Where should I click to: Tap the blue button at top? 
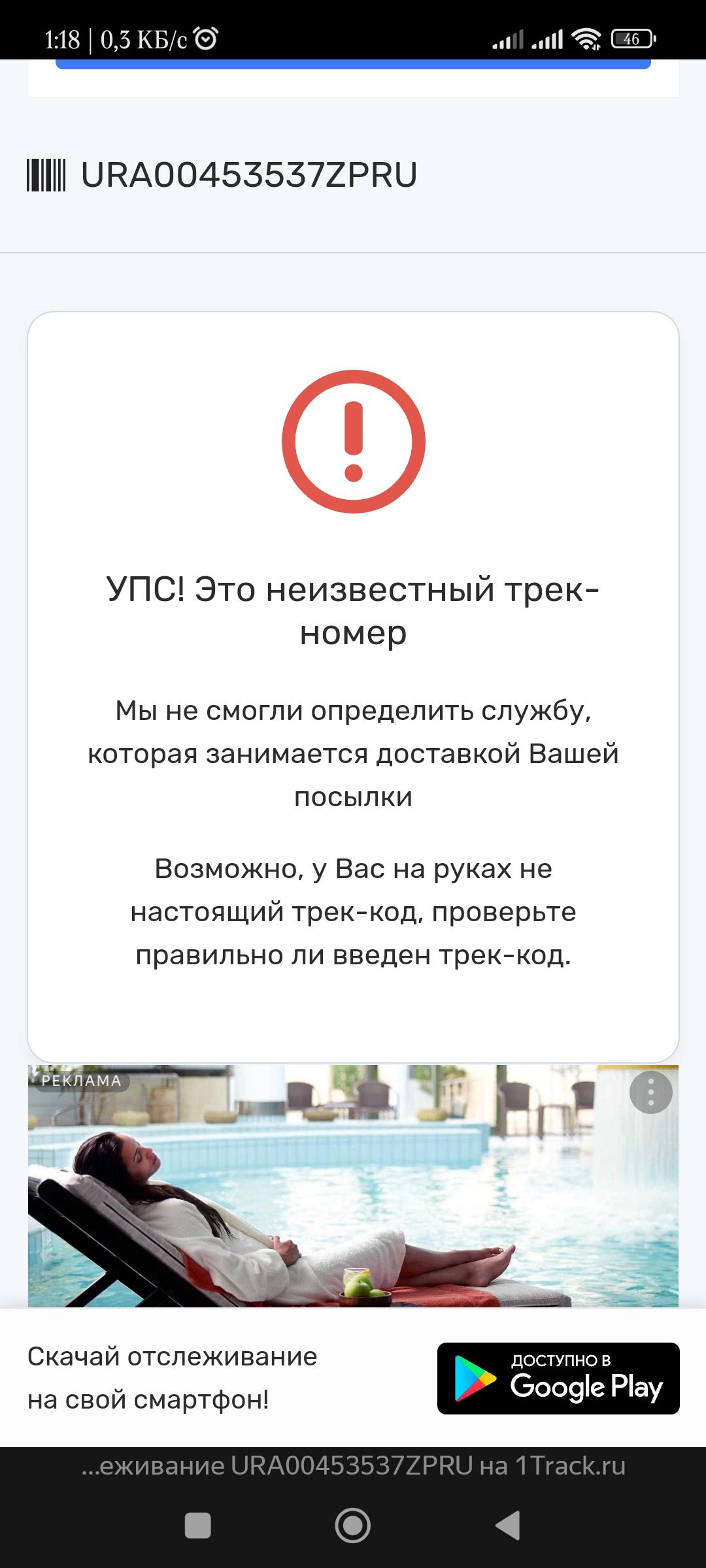point(353,64)
